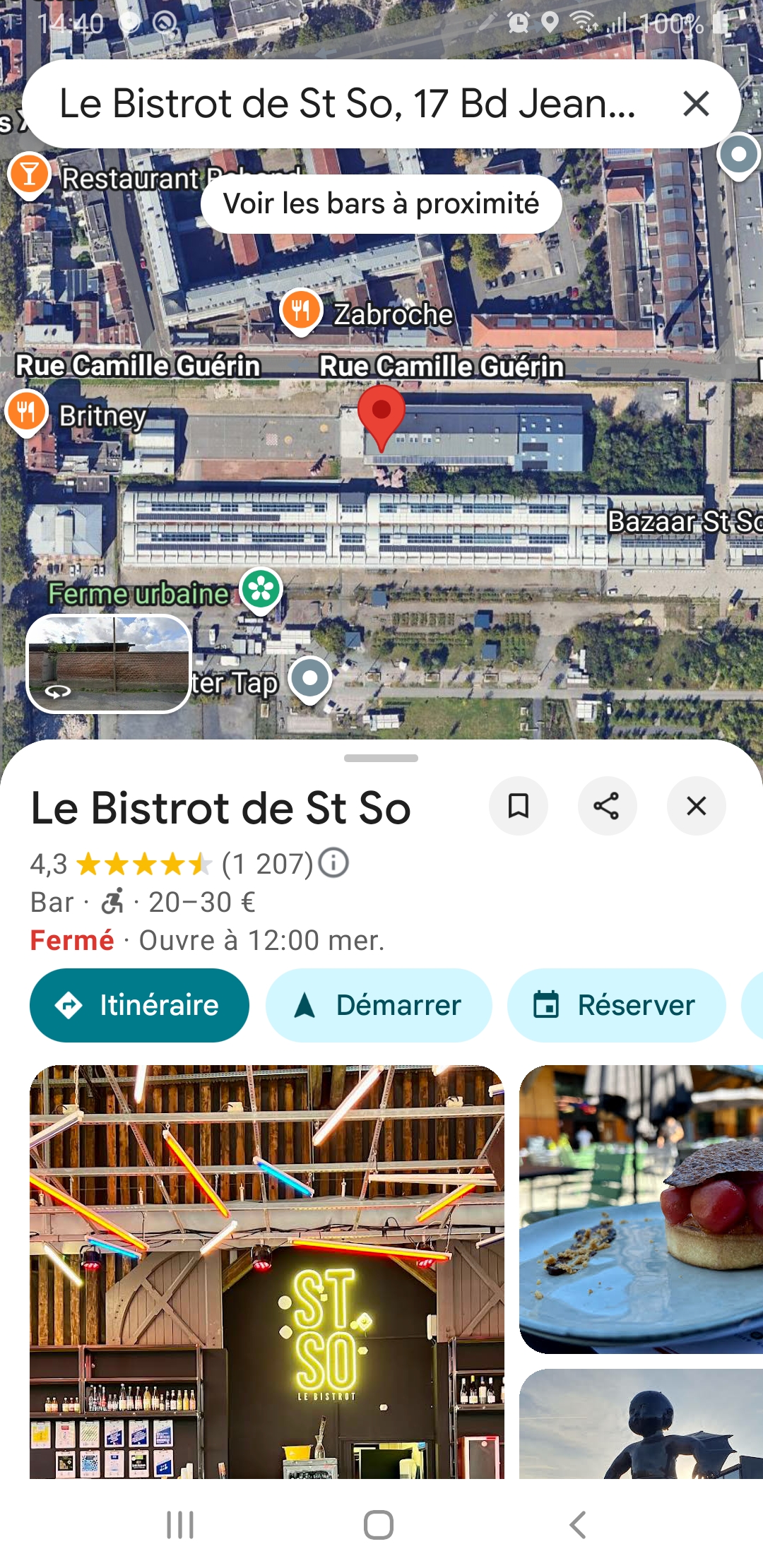Share Le Bistrot de St So
Screen dimensions: 763x1568
tap(607, 806)
